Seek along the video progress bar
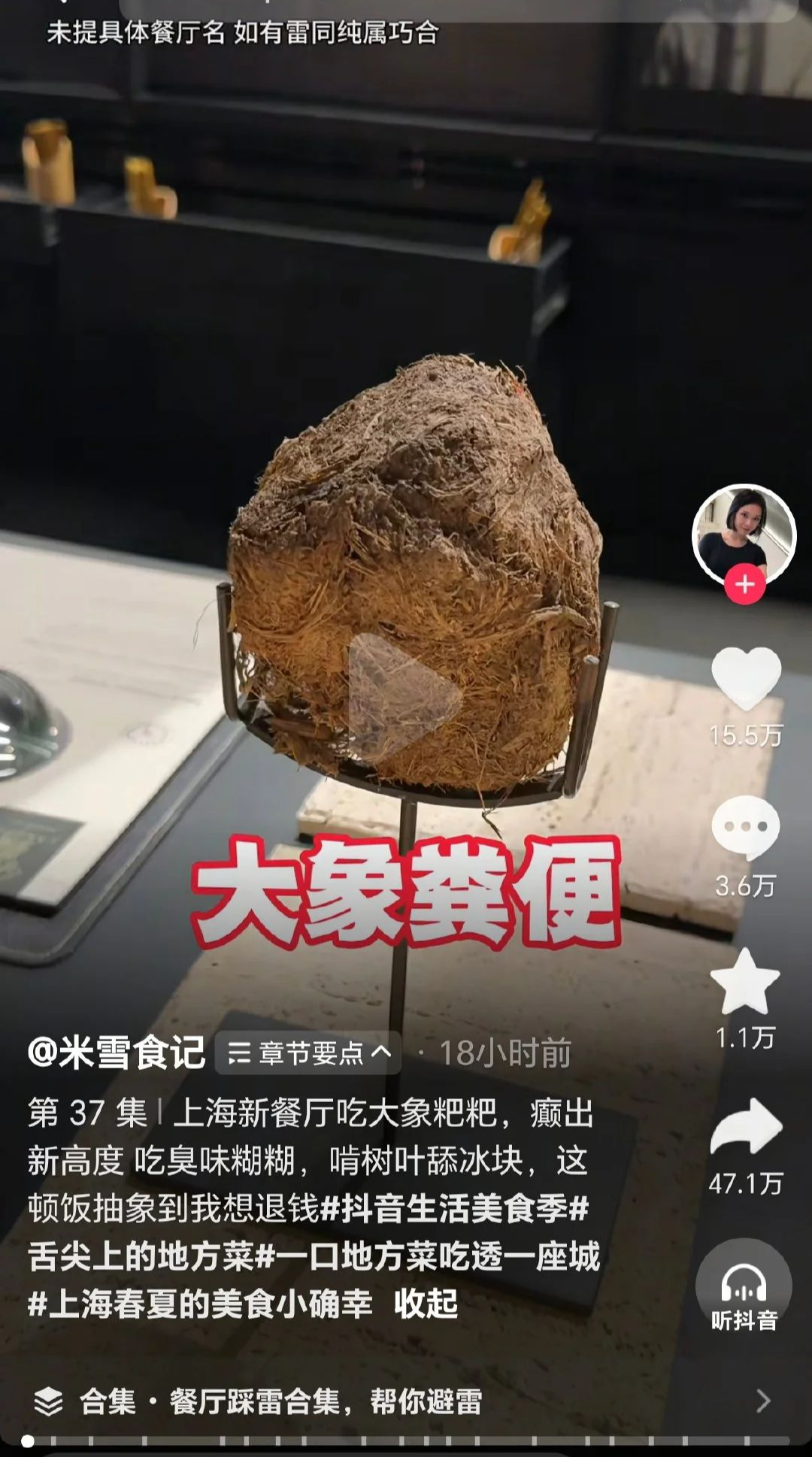 click(x=406, y=1440)
